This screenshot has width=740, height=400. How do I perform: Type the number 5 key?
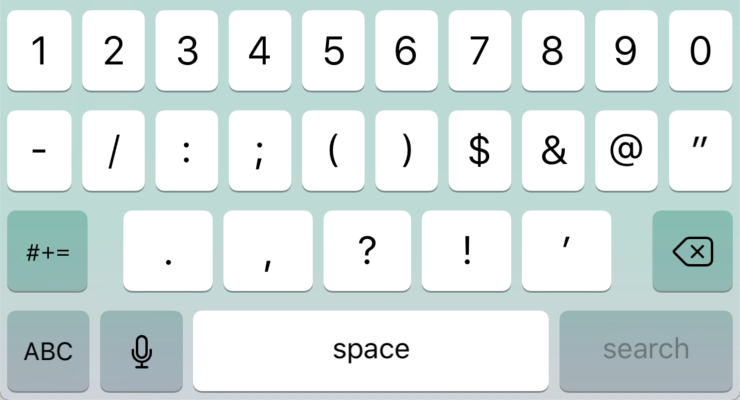coord(334,51)
